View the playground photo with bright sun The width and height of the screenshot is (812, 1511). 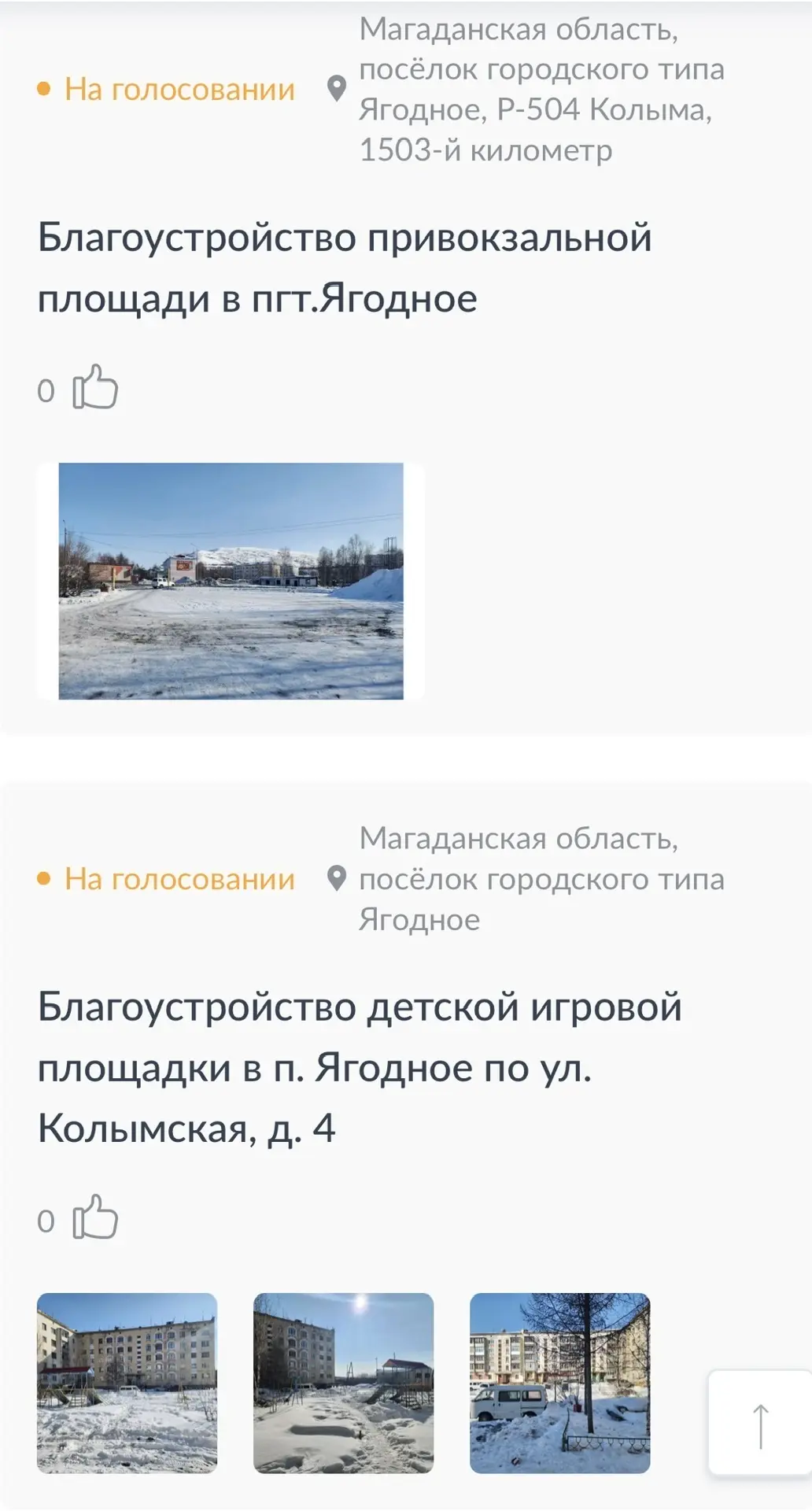[x=343, y=1383]
